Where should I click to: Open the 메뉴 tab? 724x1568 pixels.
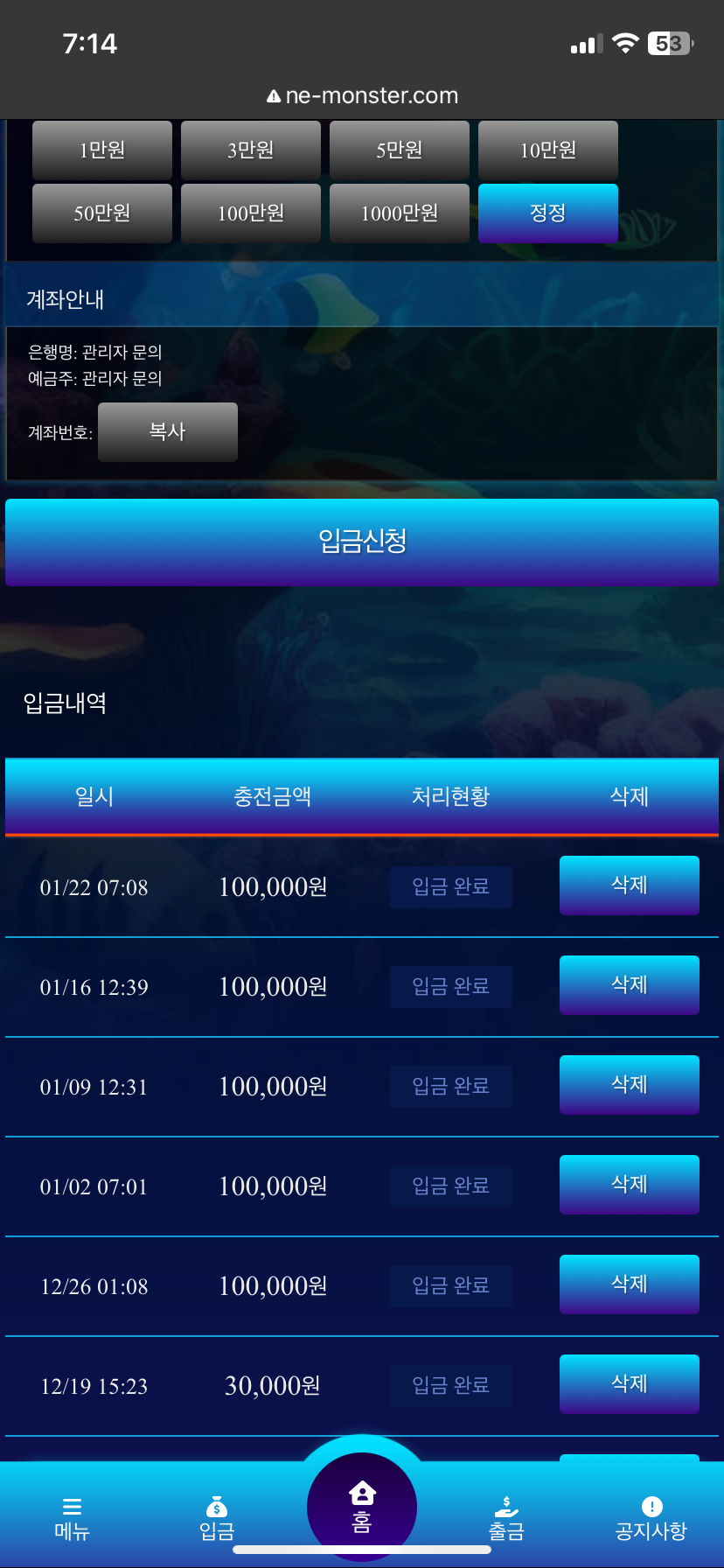(72, 1518)
